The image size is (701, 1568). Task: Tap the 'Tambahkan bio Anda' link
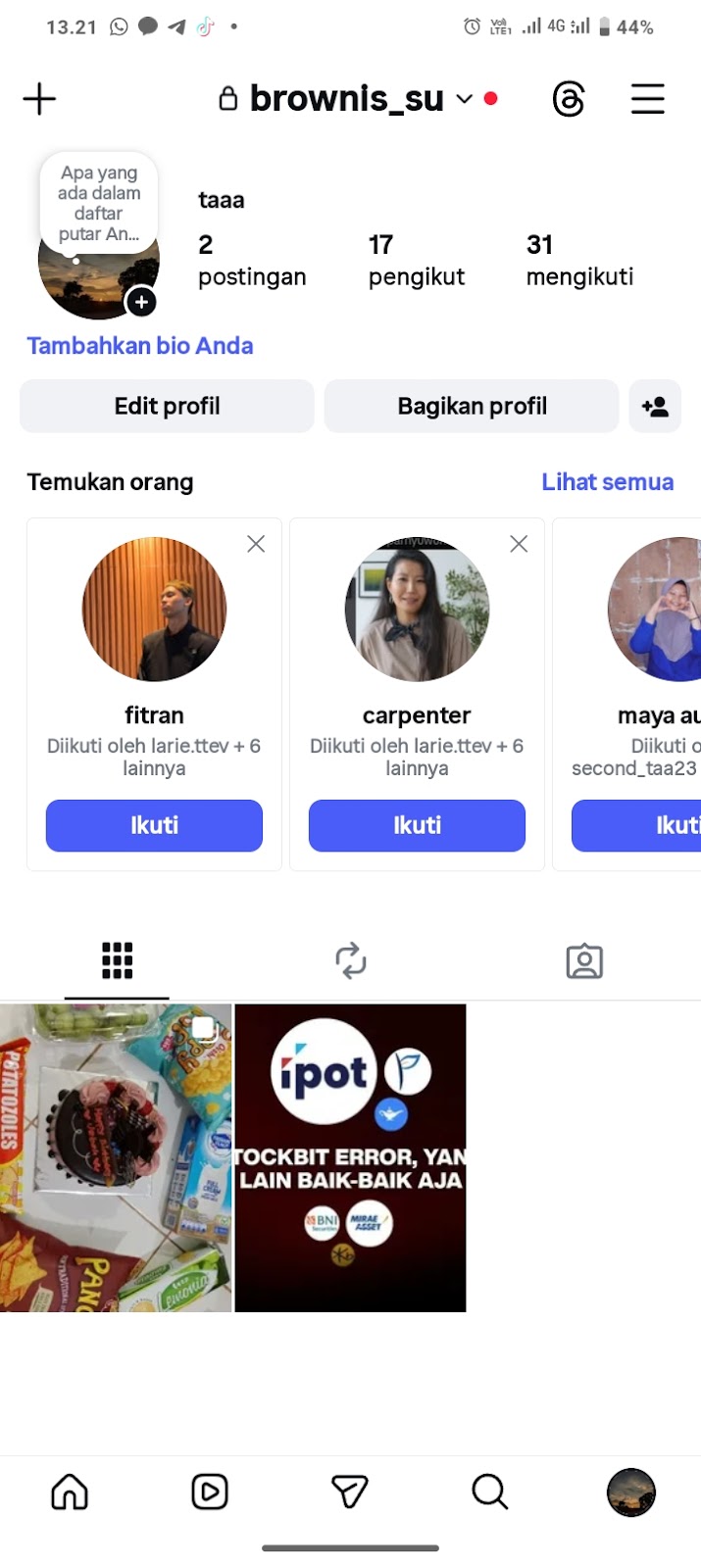[140, 346]
